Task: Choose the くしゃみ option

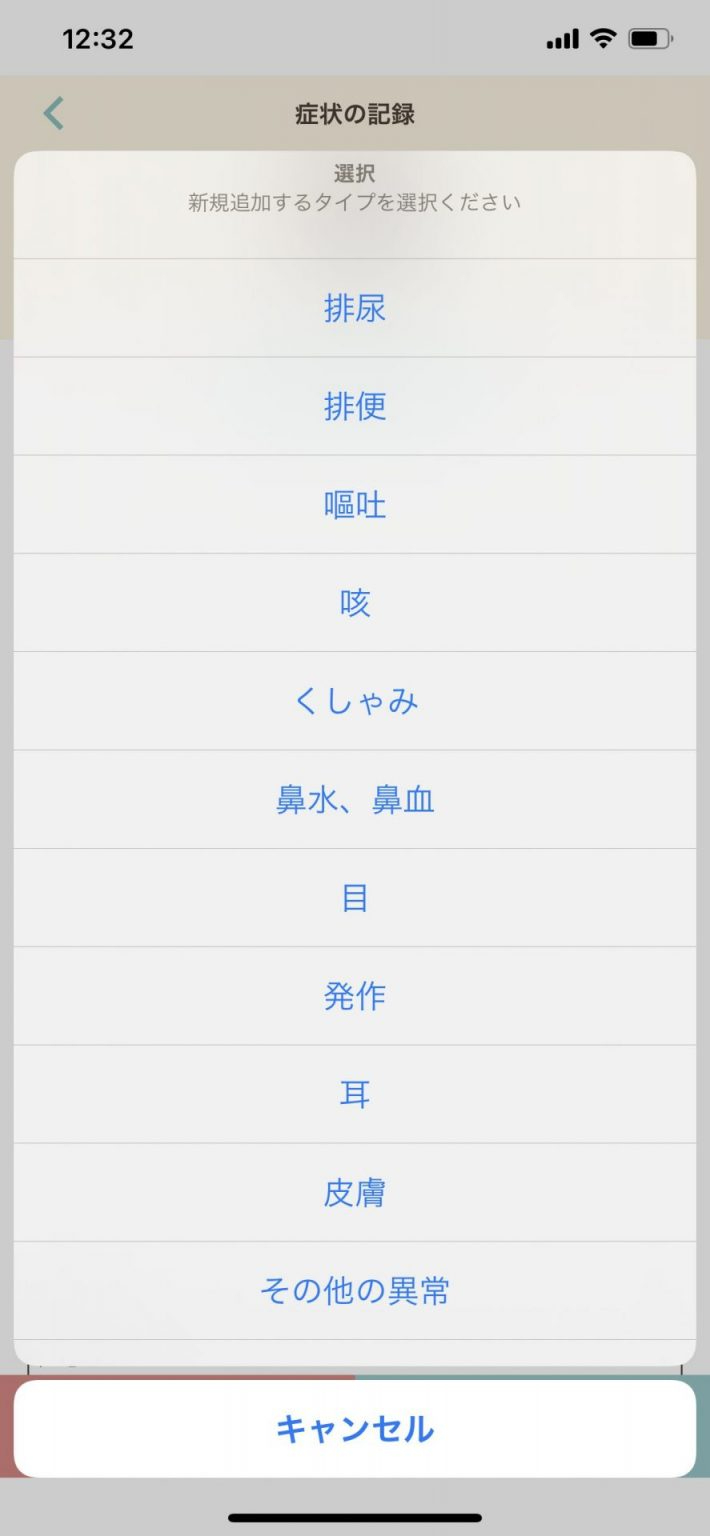Action: (355, 701)
